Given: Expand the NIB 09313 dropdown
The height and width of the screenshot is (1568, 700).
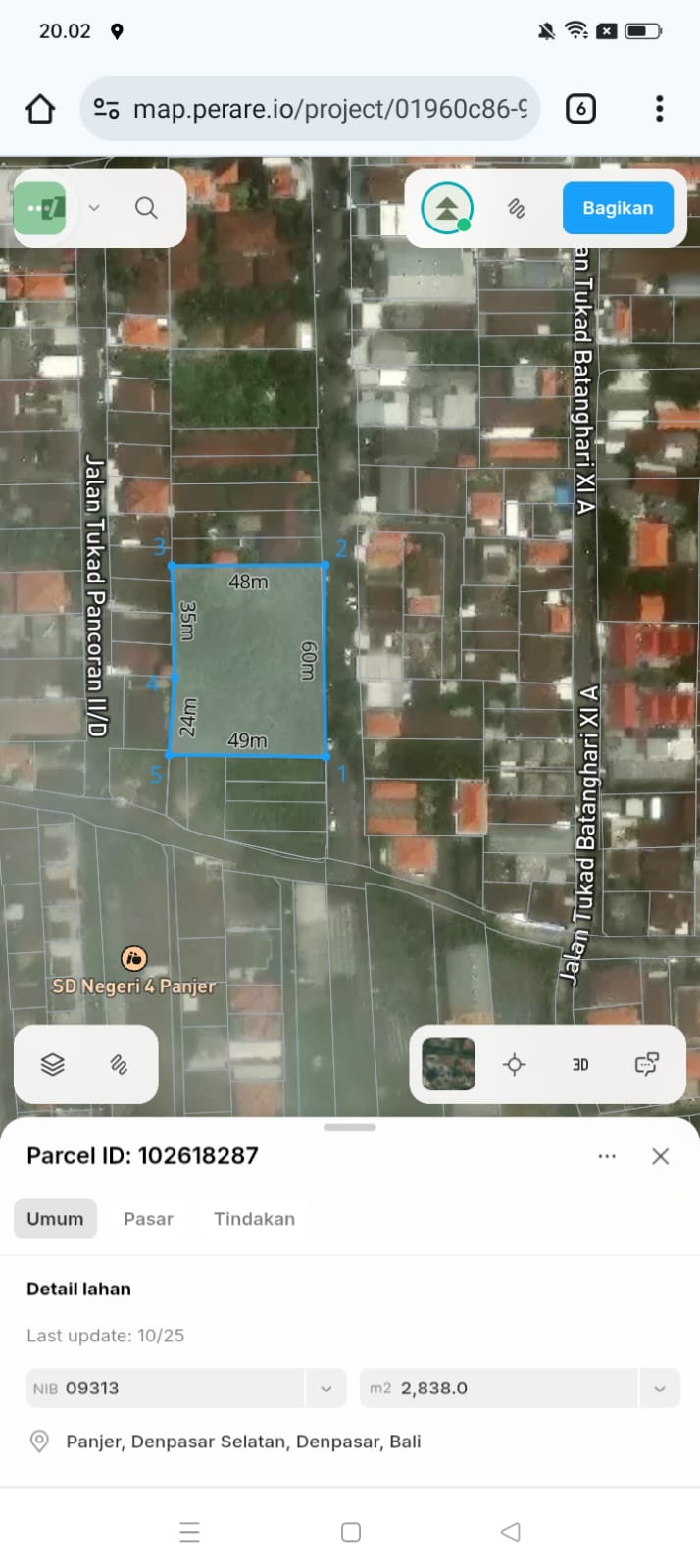Looking at the screenshot, I should coord(325,1389).
